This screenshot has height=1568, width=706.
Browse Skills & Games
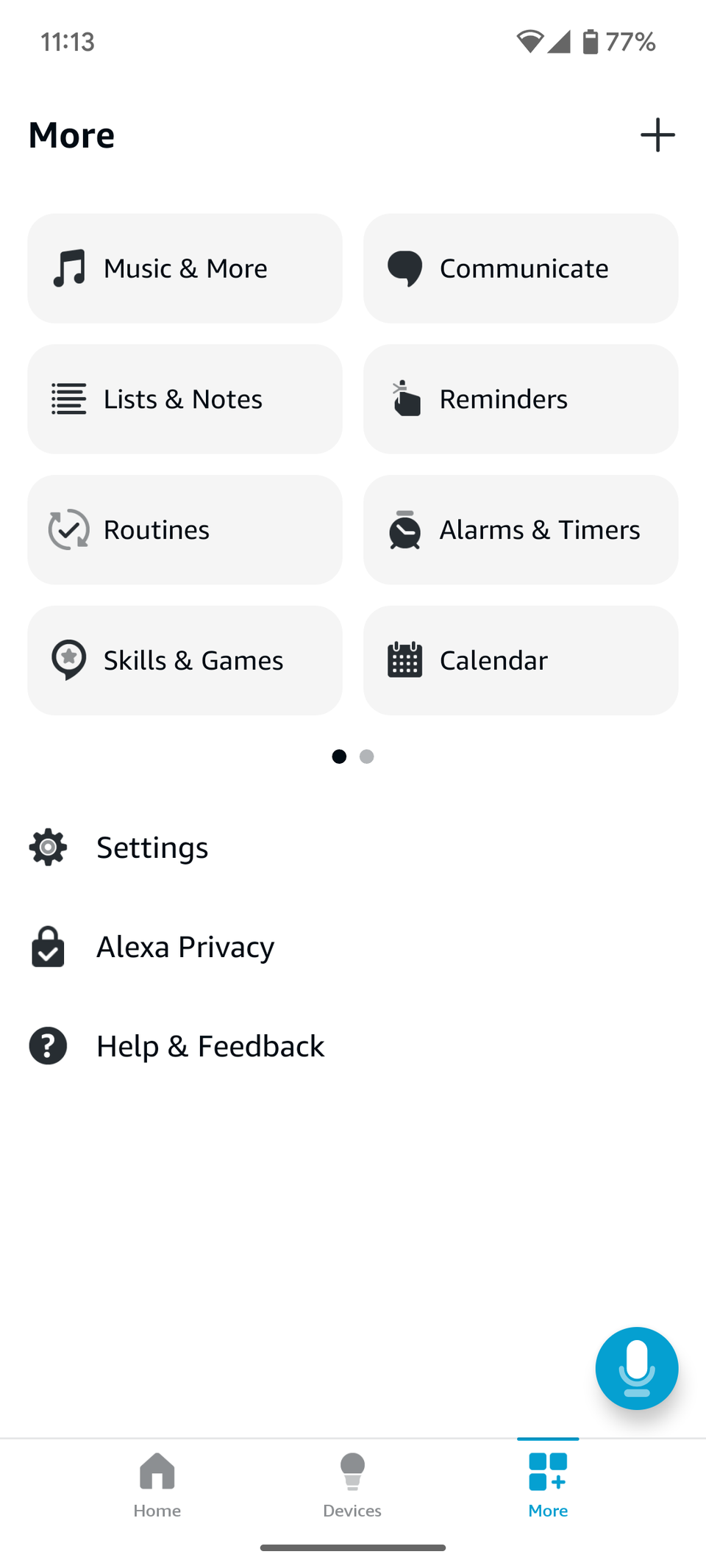click(185, 660)
